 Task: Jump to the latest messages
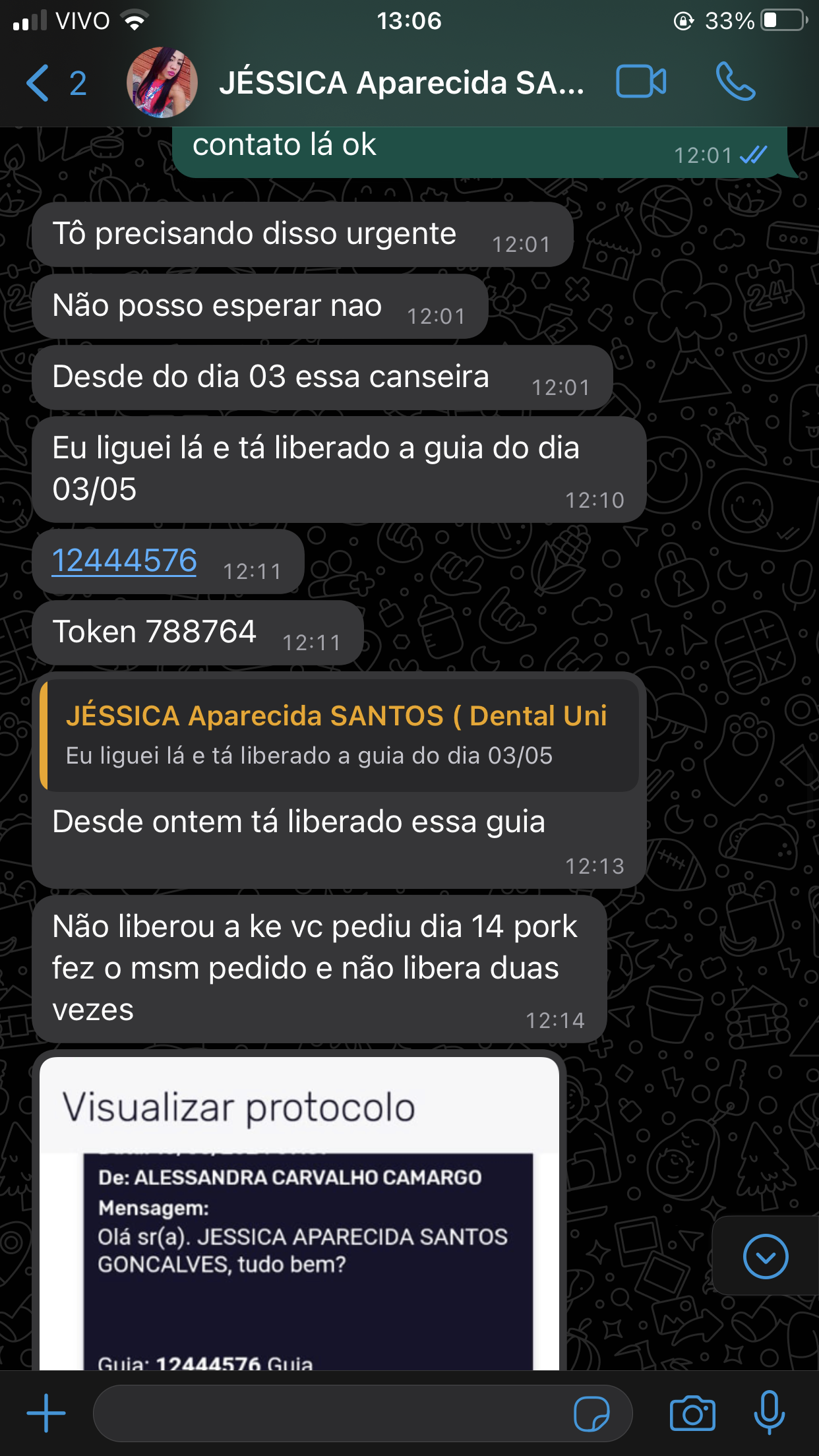click(765, 1256)
